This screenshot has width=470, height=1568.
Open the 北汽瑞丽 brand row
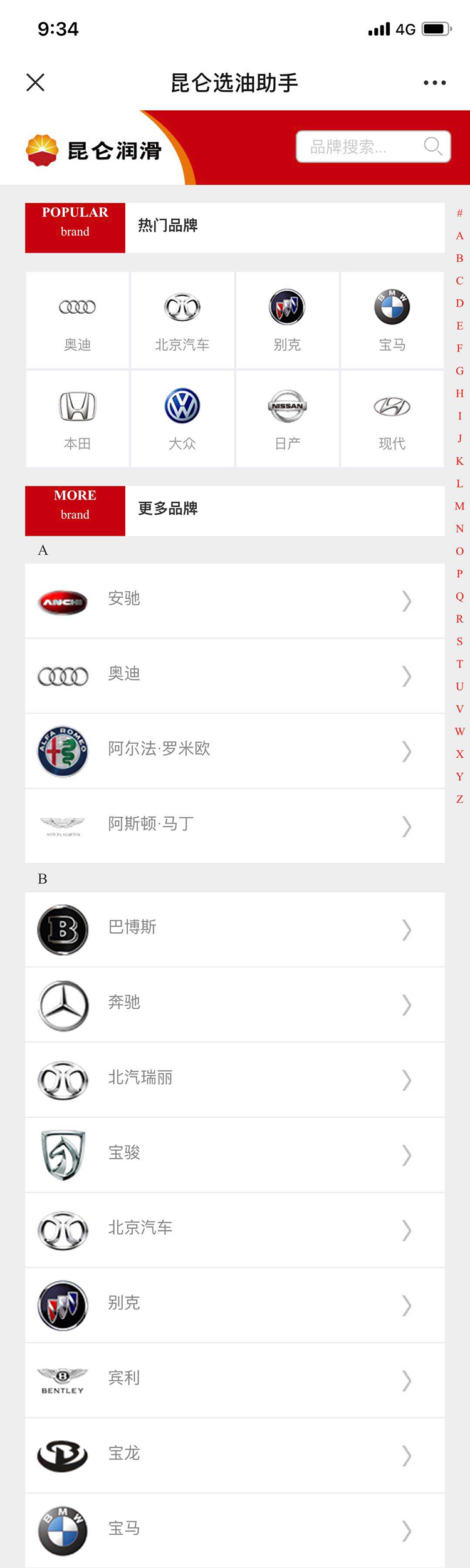[x=235, y=1080]
